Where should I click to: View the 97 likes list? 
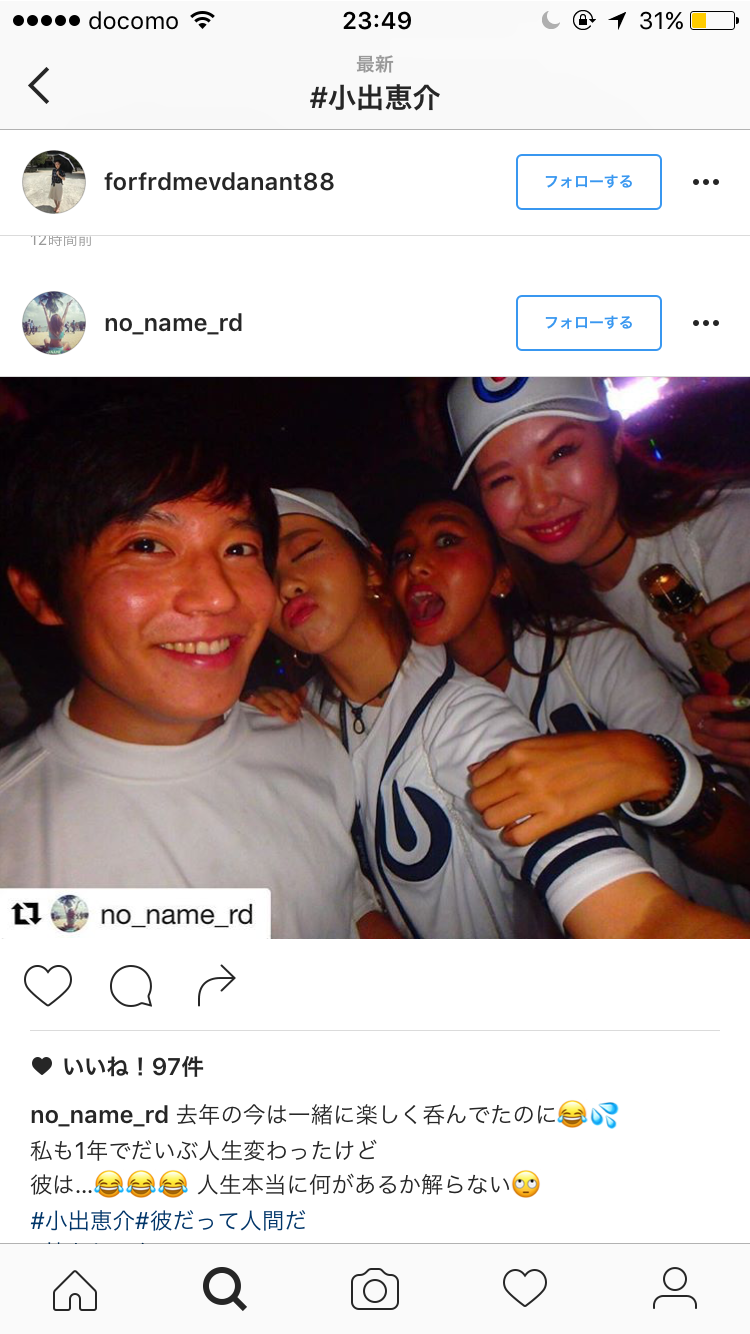pyautogui.click(x=131, y=1067)
